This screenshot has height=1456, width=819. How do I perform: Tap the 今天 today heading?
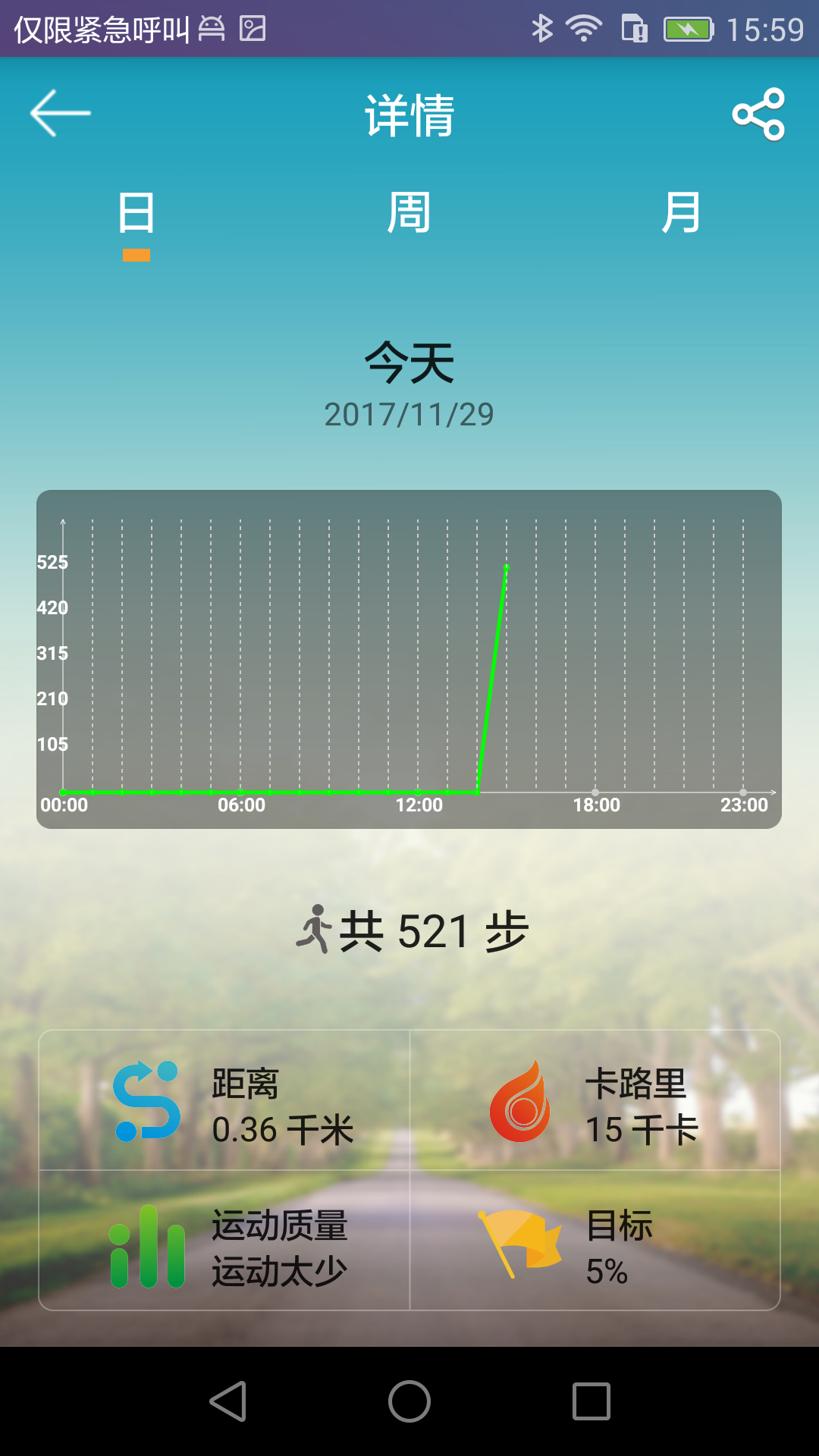tap(408, 364)
